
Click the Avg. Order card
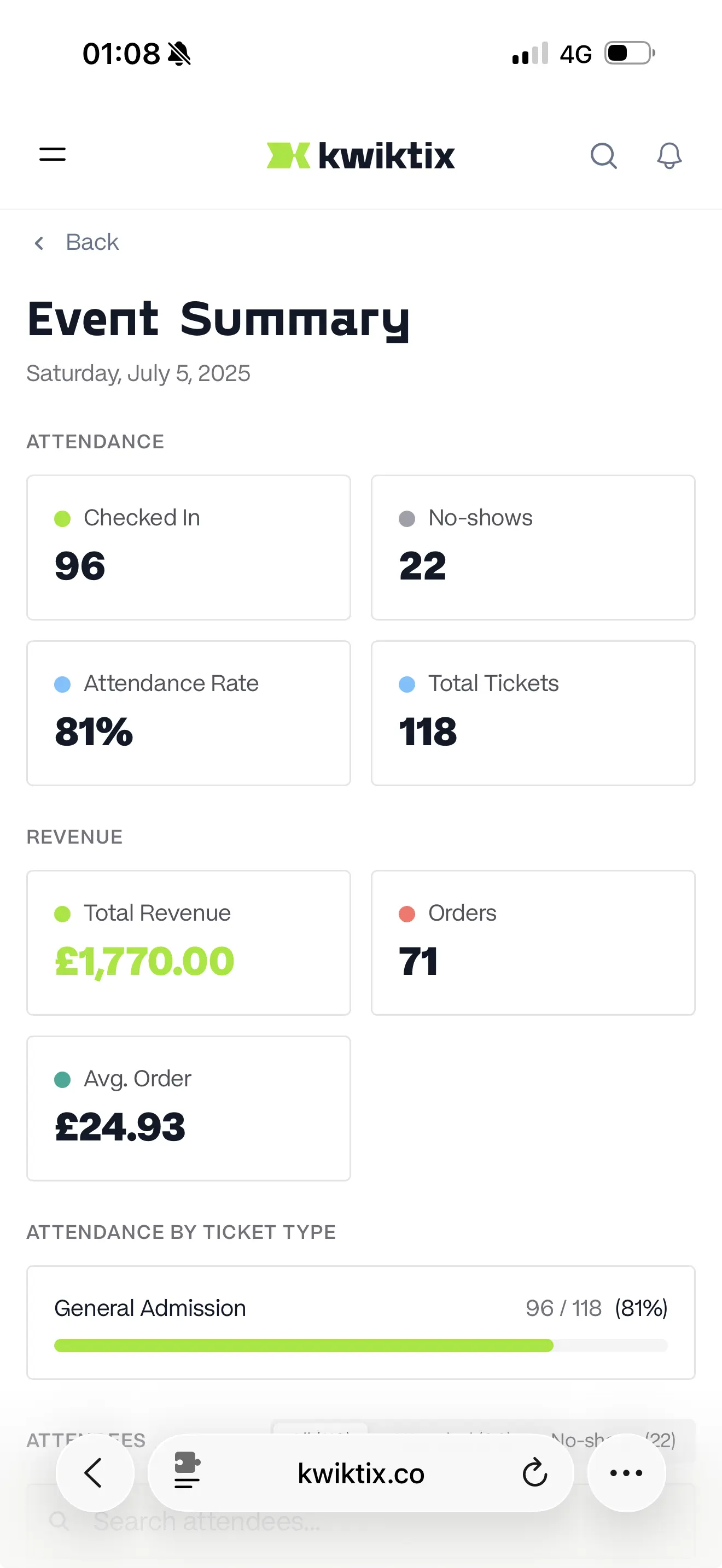click(188, 1107)
